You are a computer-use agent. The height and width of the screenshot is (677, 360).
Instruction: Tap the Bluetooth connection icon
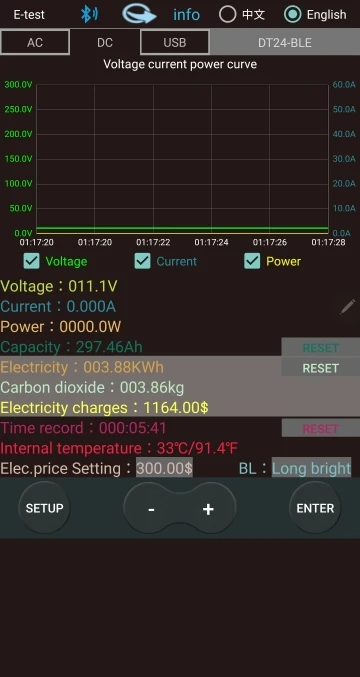point(89,14)
